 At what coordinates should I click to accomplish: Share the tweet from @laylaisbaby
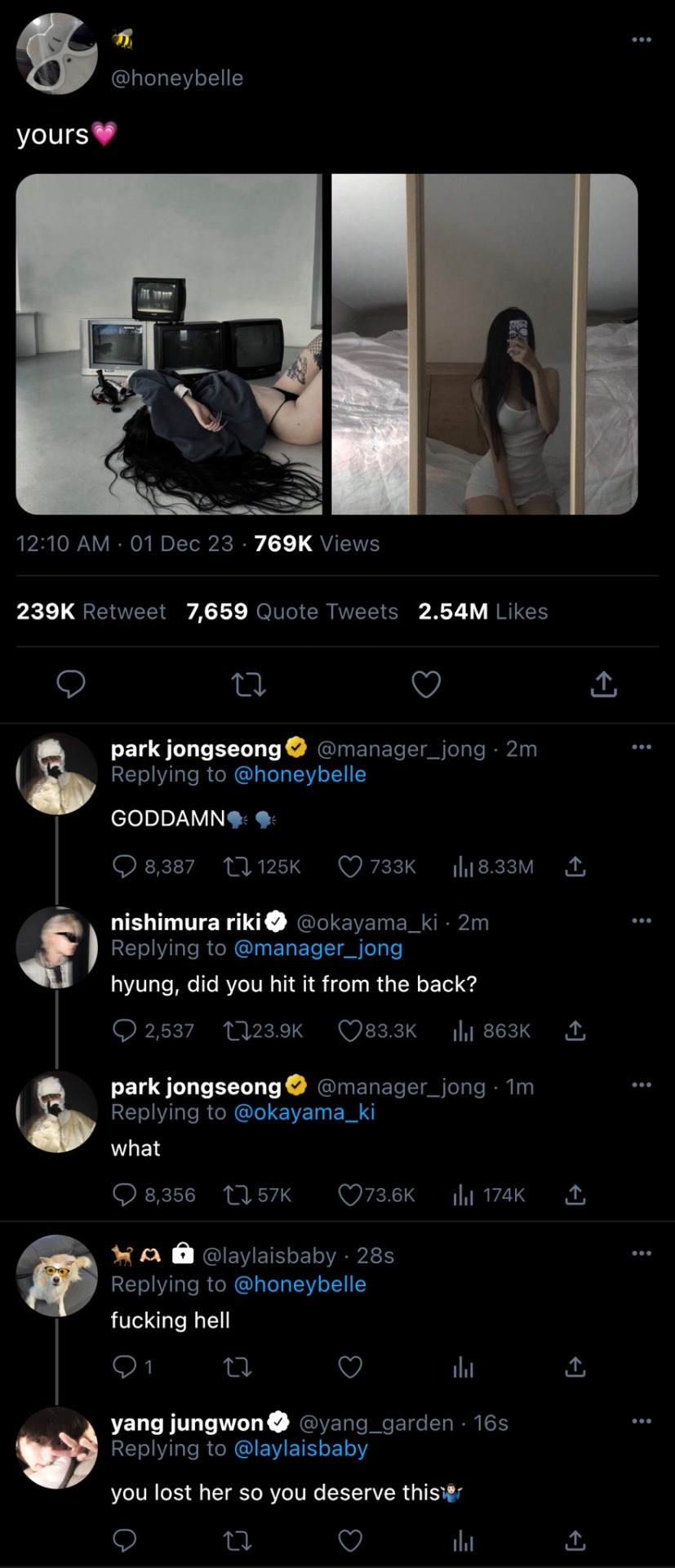pos(575,1367)
